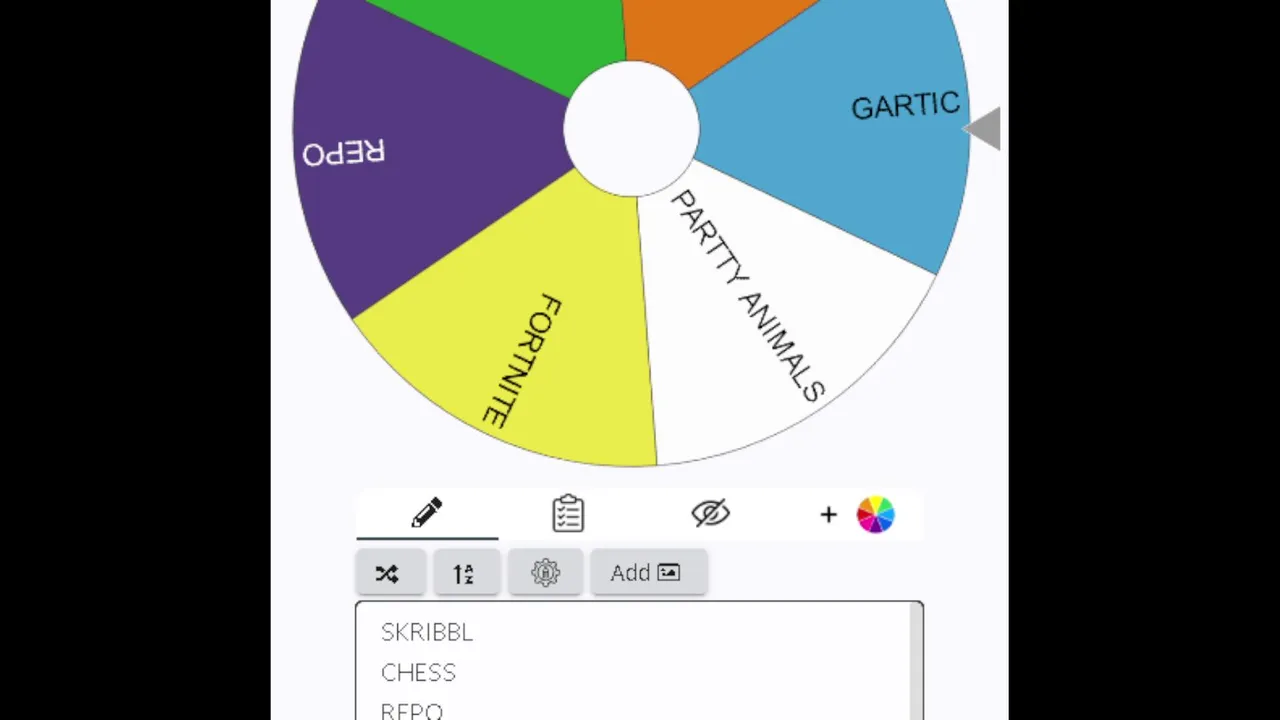The height and width of the screenshot is (720, 1280).
Task: Tap the wheel to spin it
Action: click(631, 130)
